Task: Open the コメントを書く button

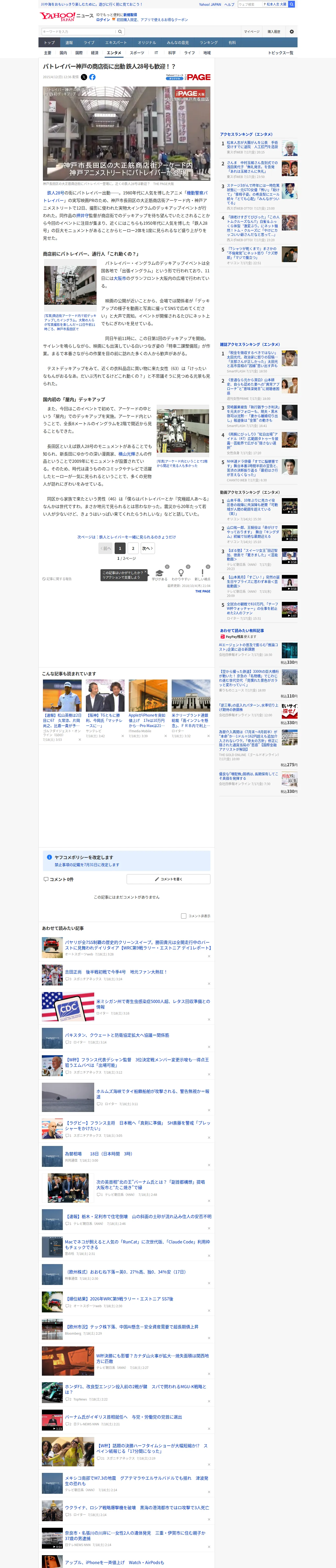Action: coord(168,879)
